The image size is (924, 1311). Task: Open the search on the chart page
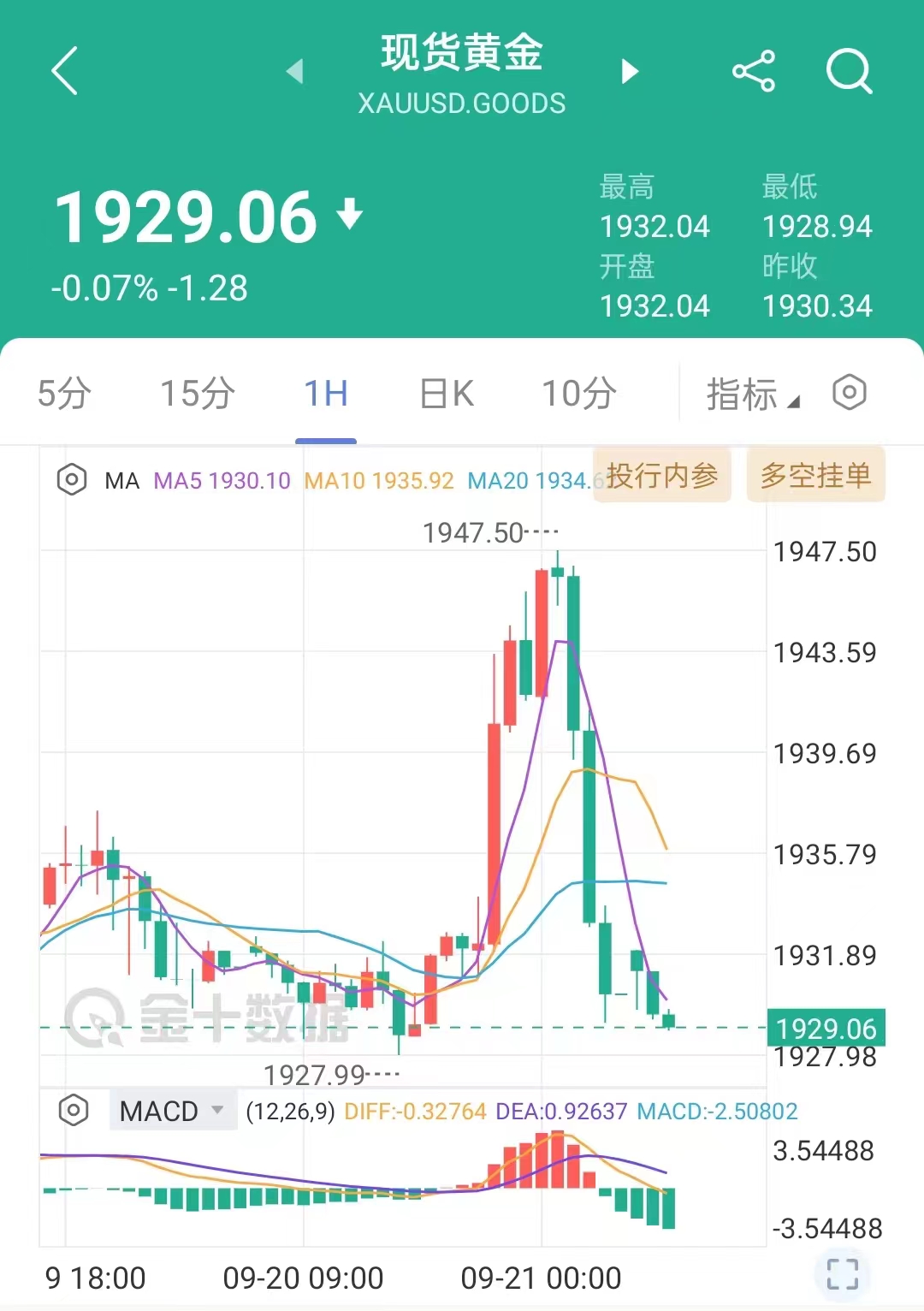850,72
